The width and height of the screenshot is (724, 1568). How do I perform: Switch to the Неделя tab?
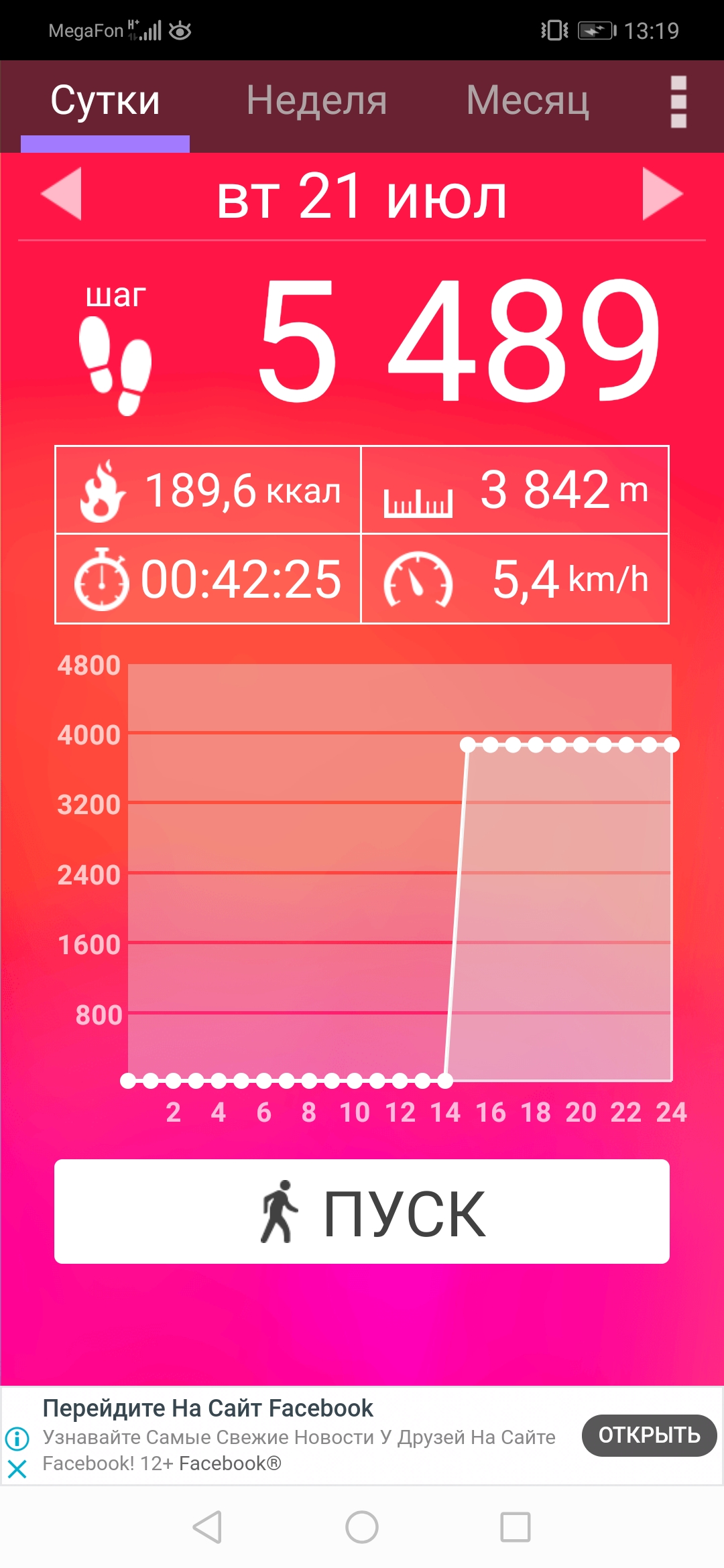click(x=316, y=101)
